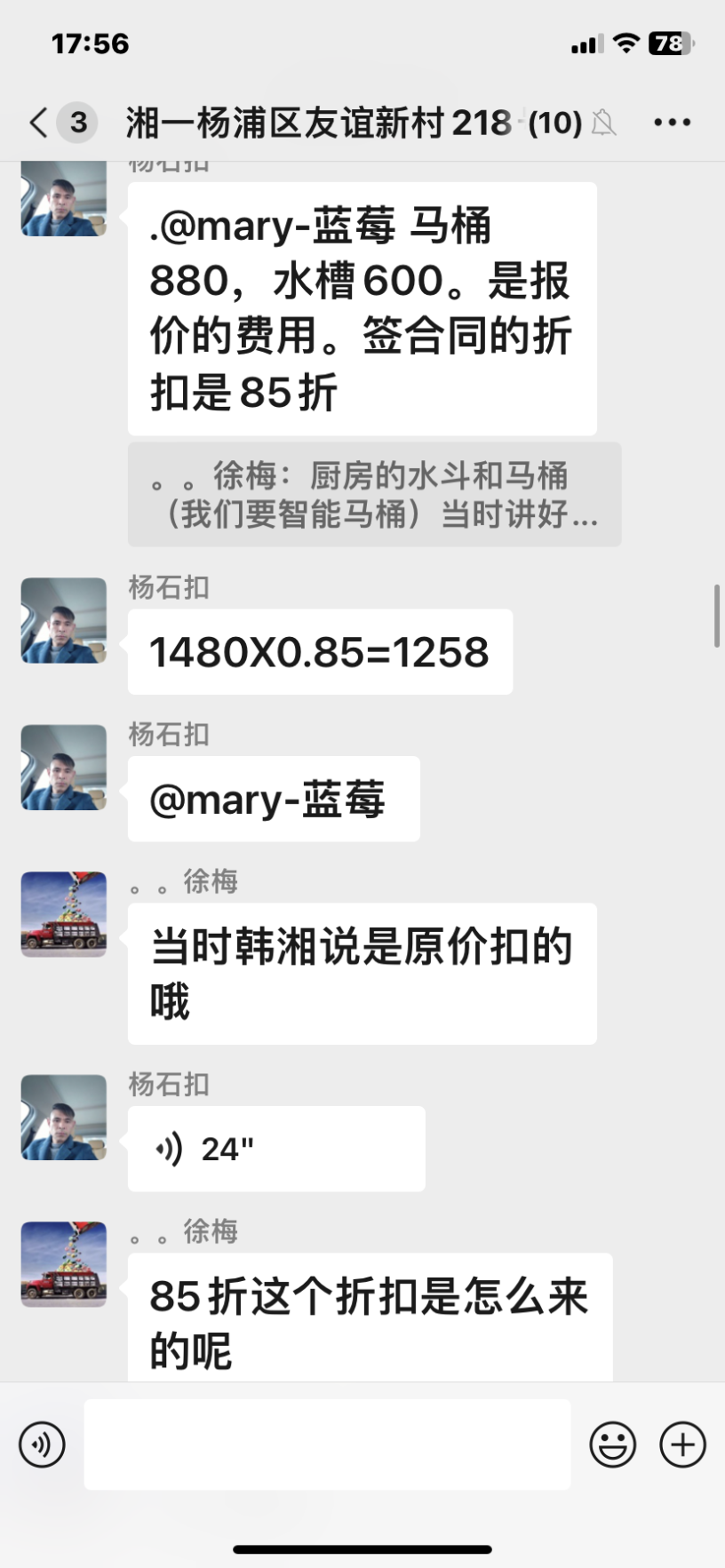725x1568 pixels.
Task: View 杨石扣's avatar beside 1480X0.85=1258
Action: 64,621
